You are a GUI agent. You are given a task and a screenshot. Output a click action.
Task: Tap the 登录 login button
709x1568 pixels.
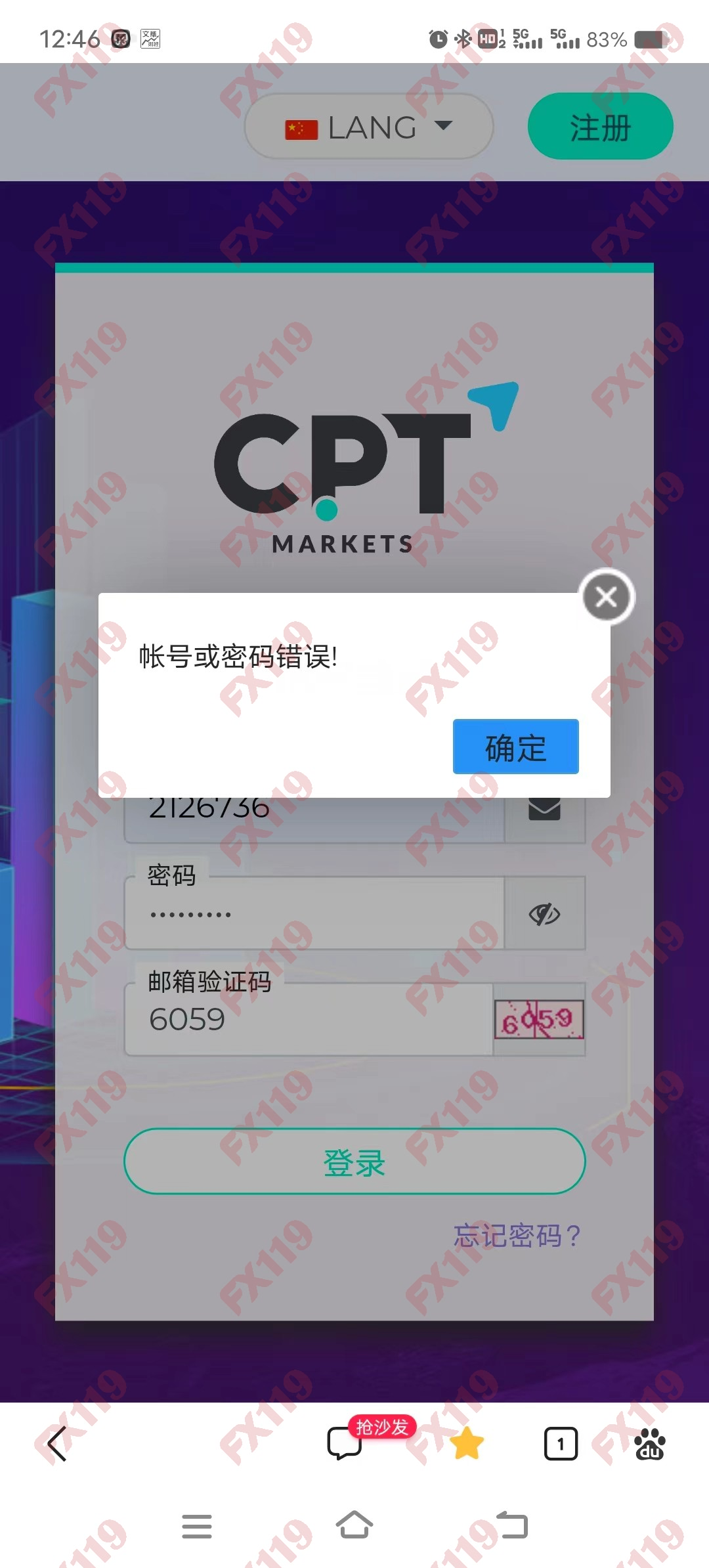coord(354,1162)
